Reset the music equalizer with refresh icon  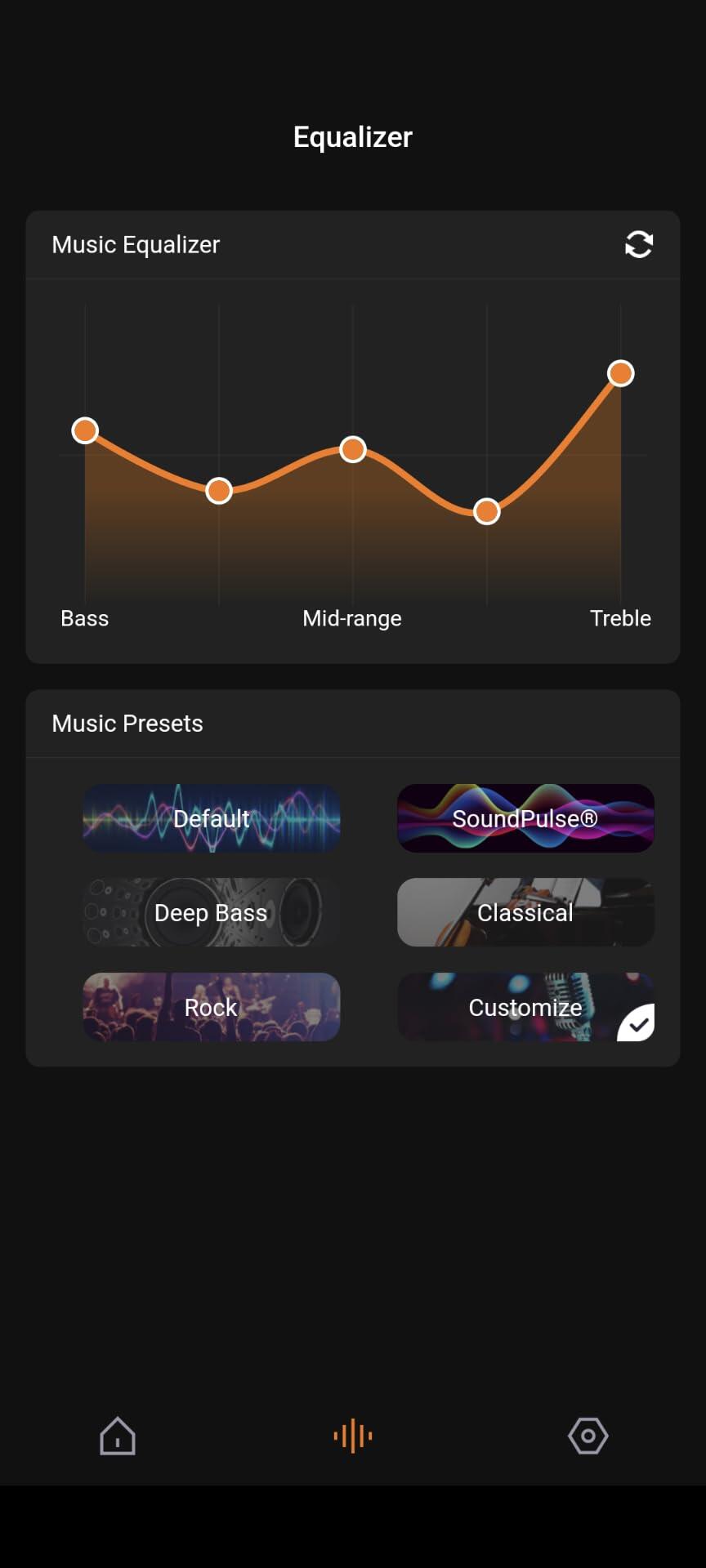pyautogui.click(x=639, y=244)
